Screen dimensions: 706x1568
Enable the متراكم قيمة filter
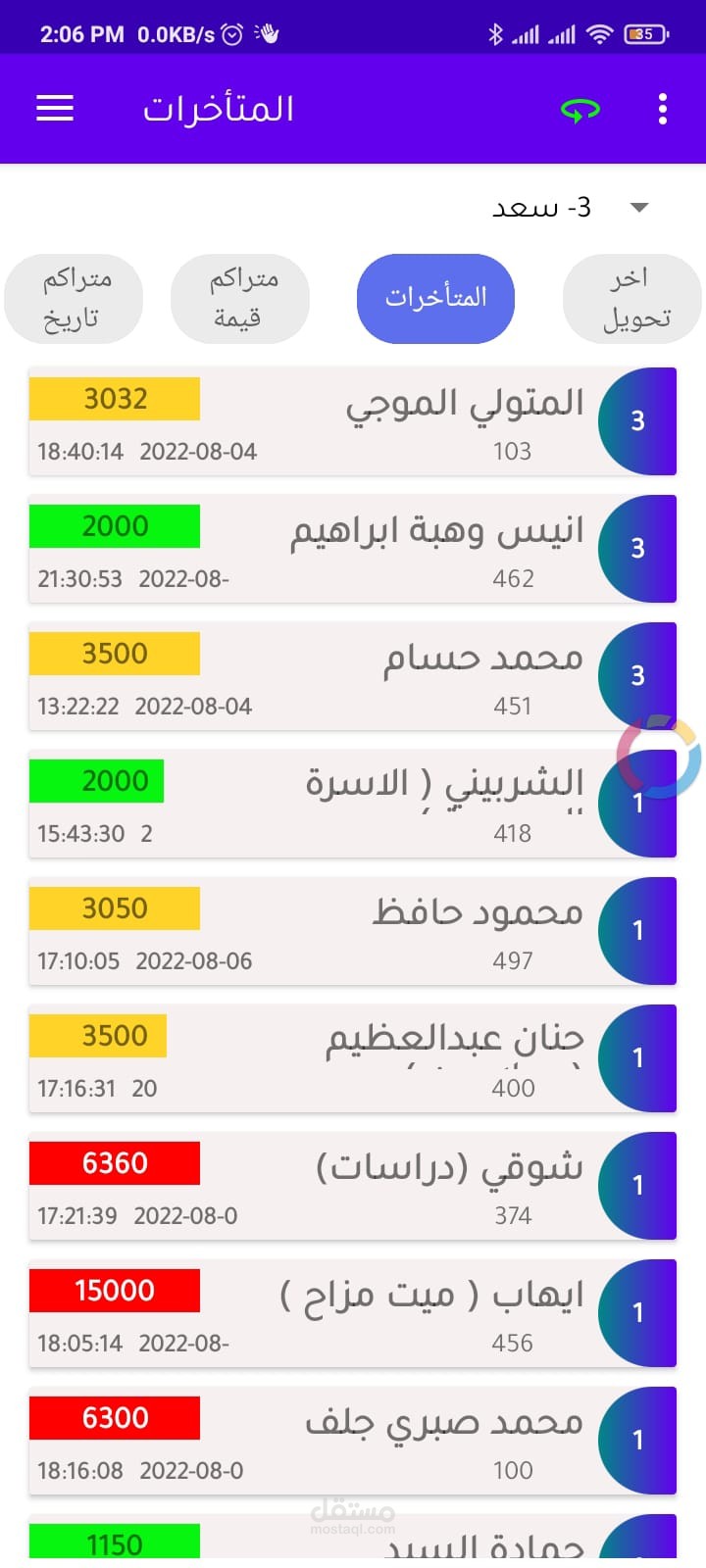(240, 298)
